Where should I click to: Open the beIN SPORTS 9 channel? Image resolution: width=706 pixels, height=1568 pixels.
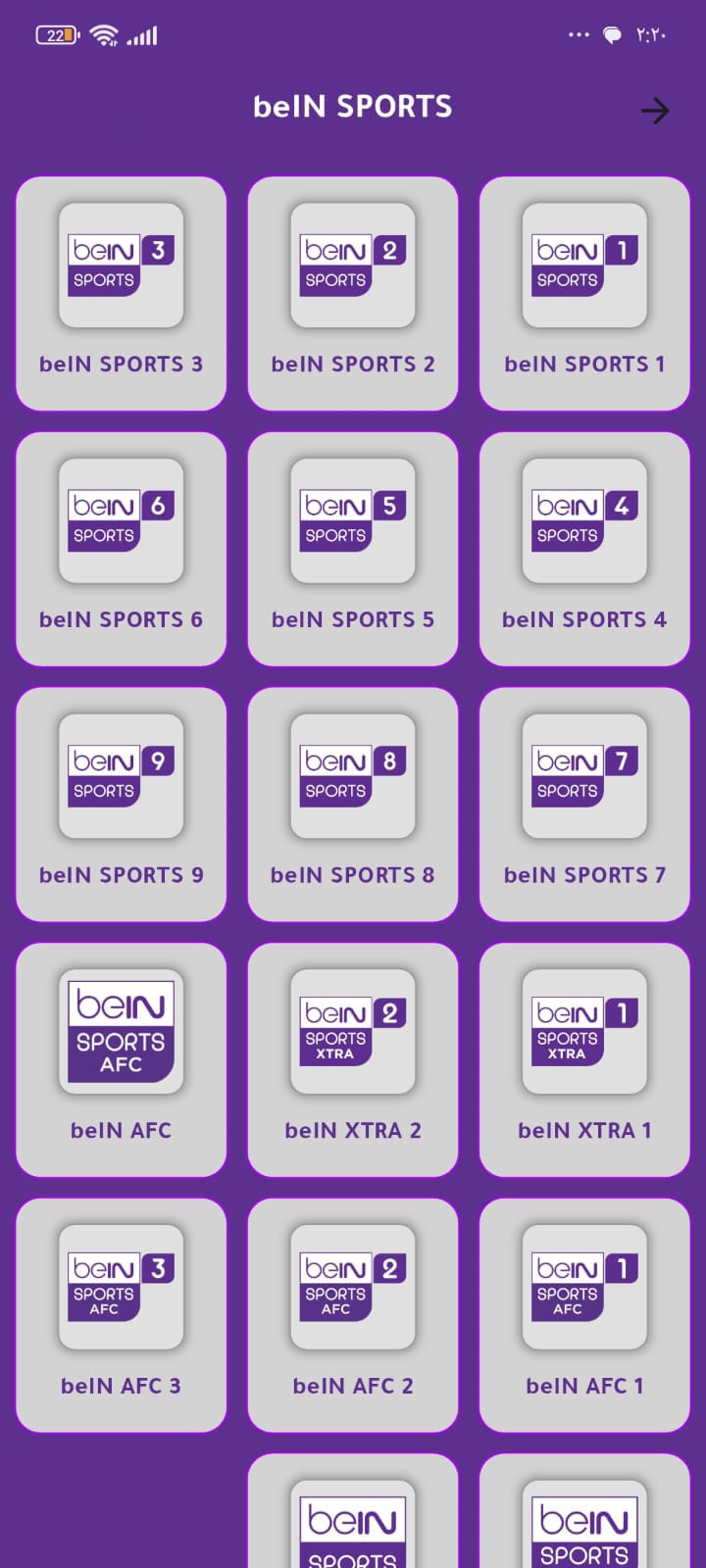[x=121, y=804]
